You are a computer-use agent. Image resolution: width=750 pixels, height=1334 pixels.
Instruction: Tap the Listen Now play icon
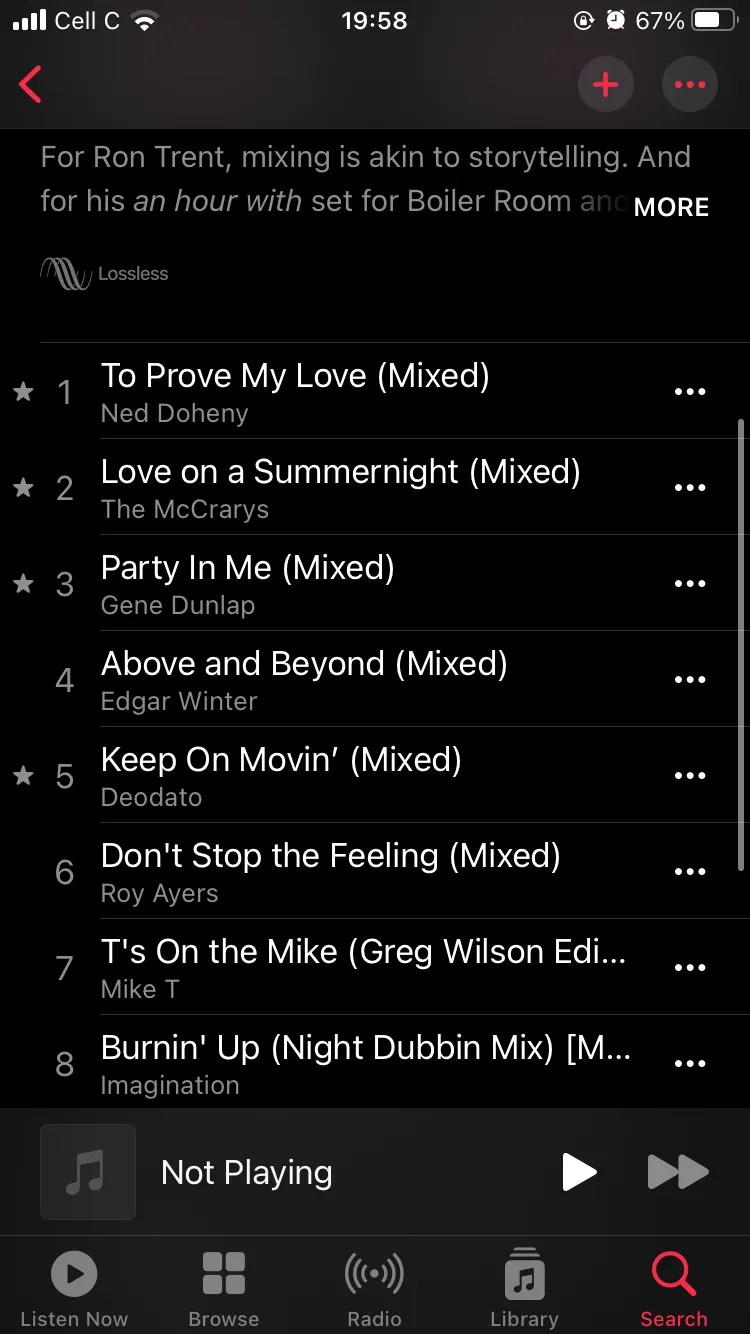pos(74,1271)
